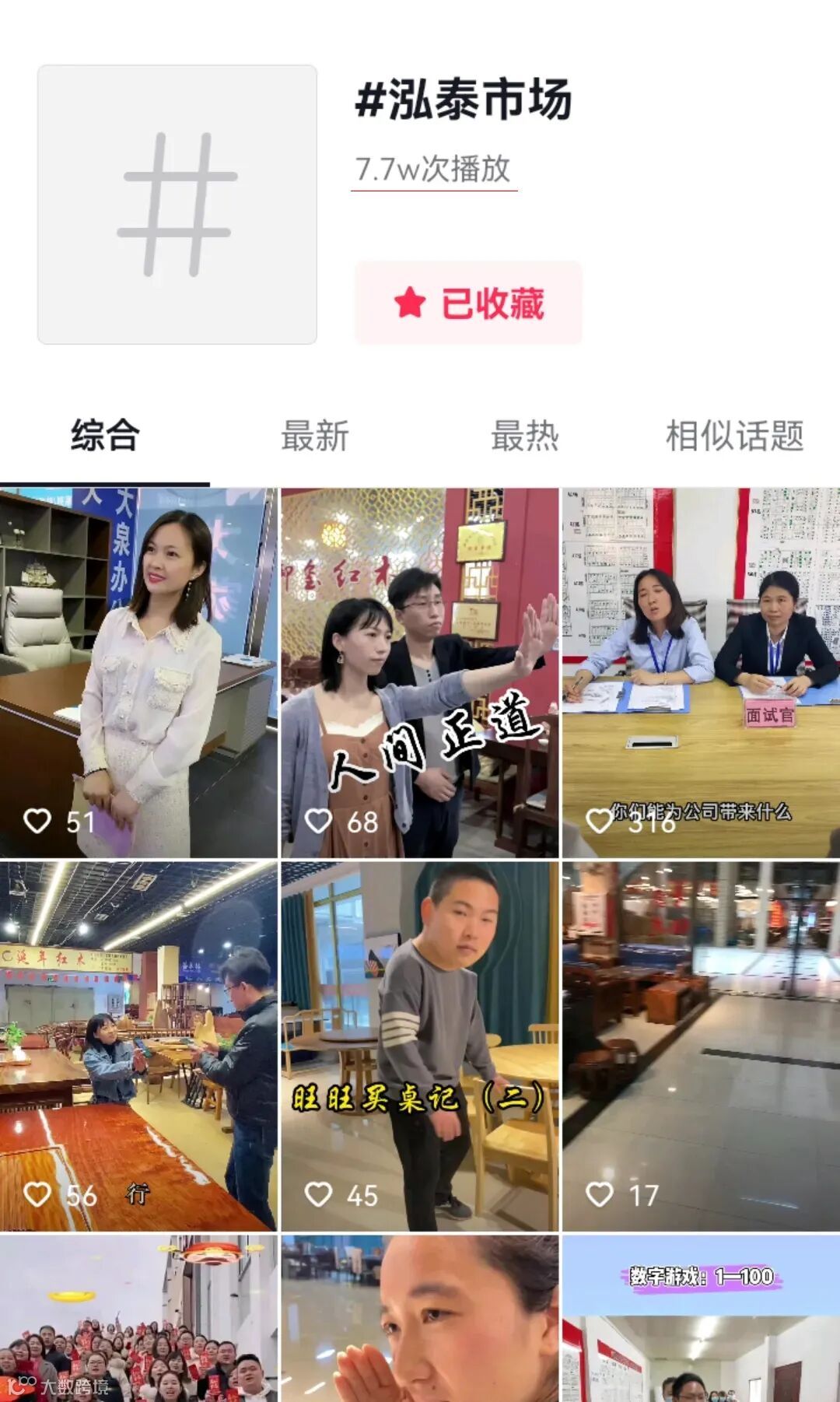Tap the 已收藏 favorited button

[468, 303]
